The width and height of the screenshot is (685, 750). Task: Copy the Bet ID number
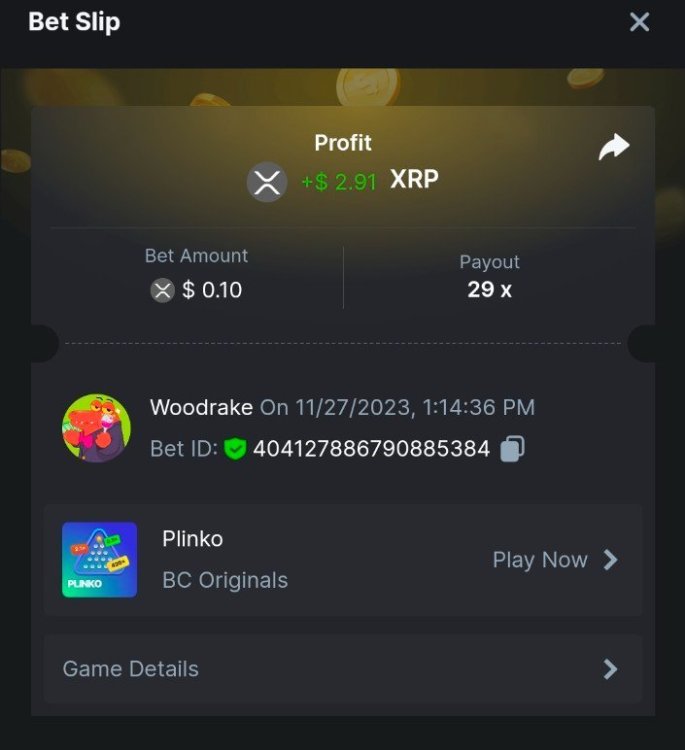tap(512, 449)
